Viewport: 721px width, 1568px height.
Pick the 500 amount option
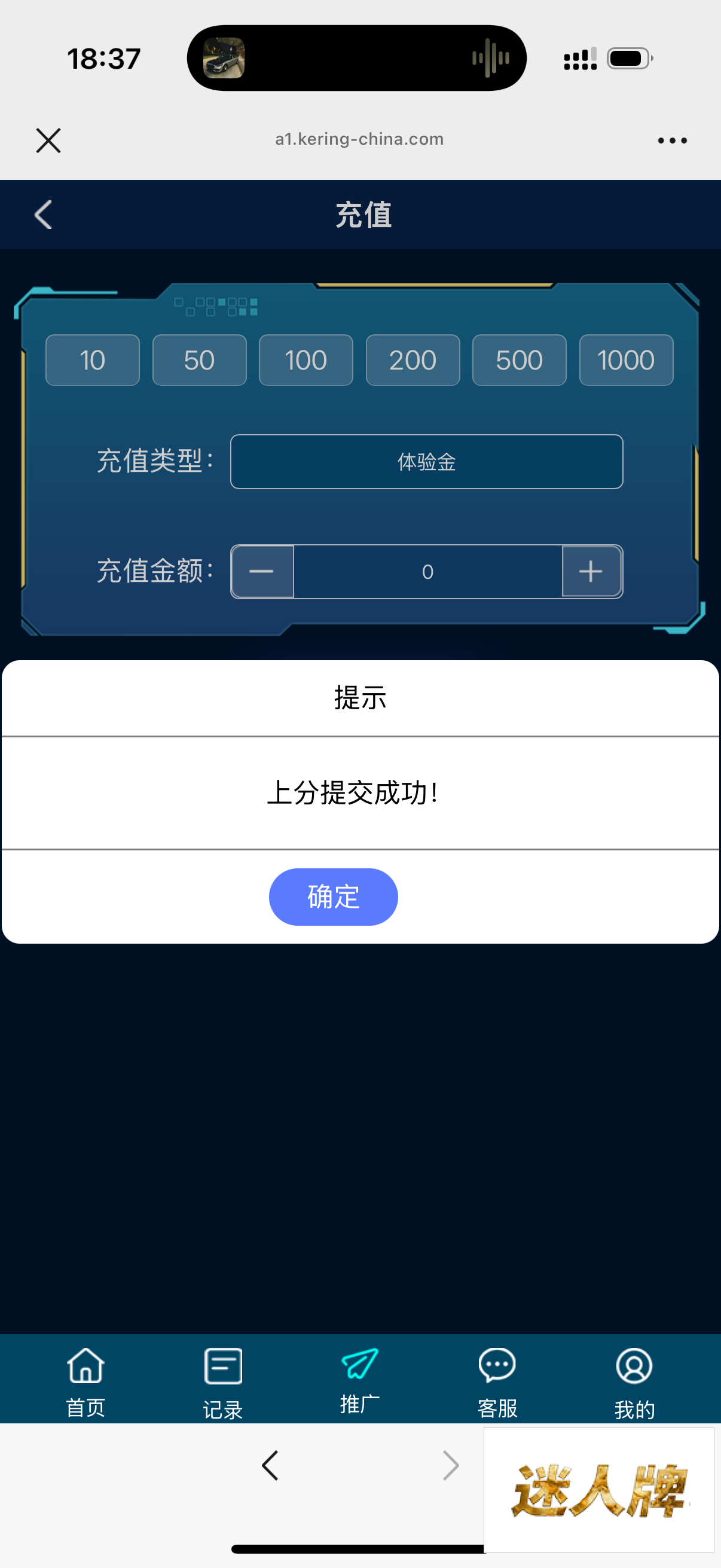519,360
